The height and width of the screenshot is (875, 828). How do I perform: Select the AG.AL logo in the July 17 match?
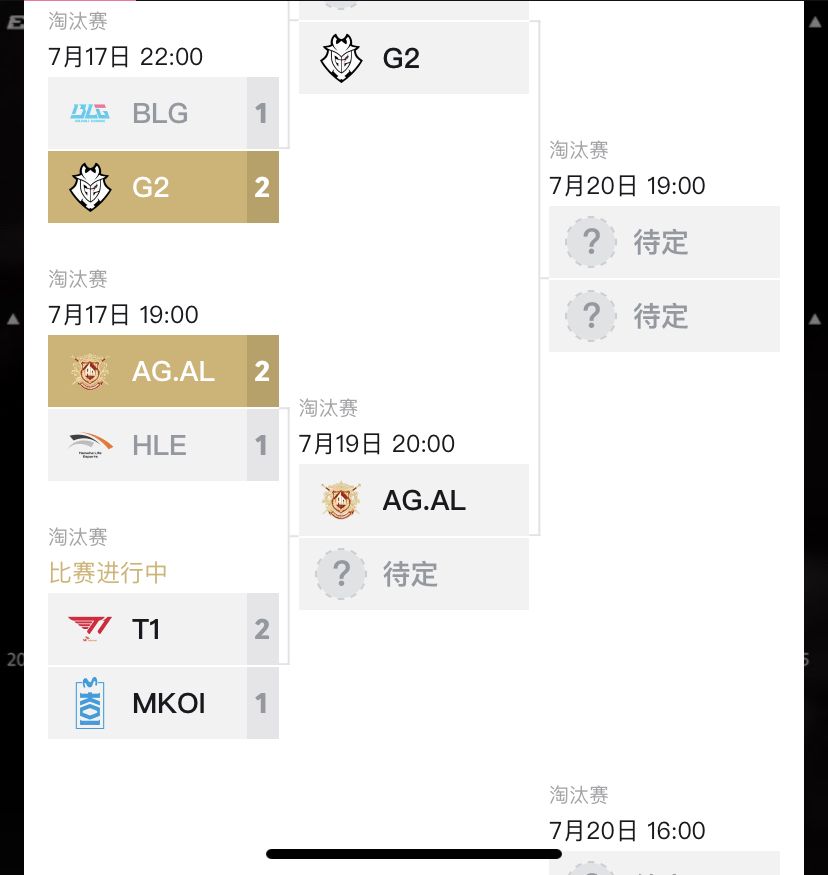[x=90, y=371]
